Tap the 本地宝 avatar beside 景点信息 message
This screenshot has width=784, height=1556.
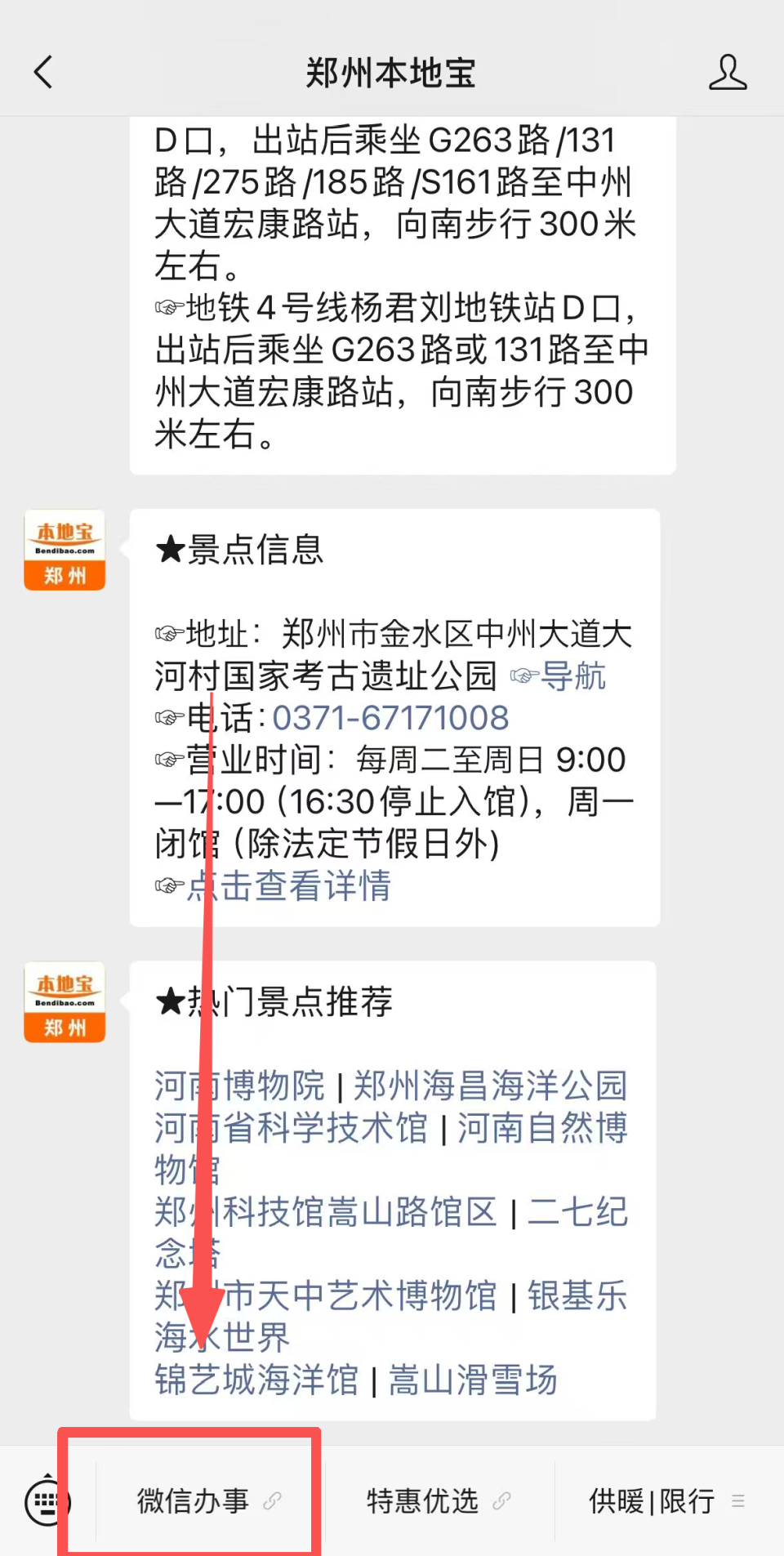pos(64,549)
